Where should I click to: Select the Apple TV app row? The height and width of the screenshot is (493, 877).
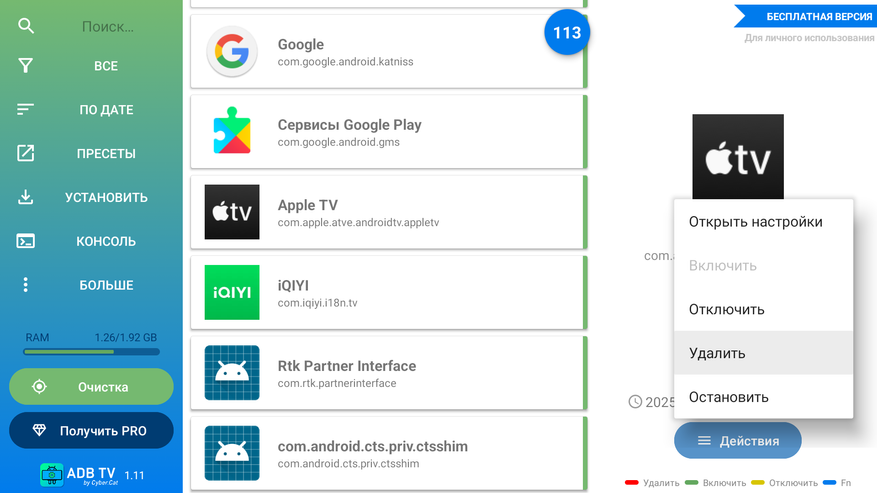tap(385, 213)
